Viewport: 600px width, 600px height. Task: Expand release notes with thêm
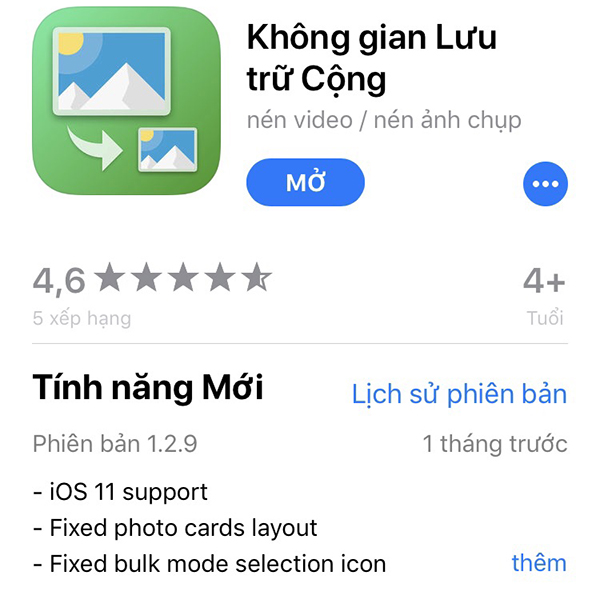538,563
